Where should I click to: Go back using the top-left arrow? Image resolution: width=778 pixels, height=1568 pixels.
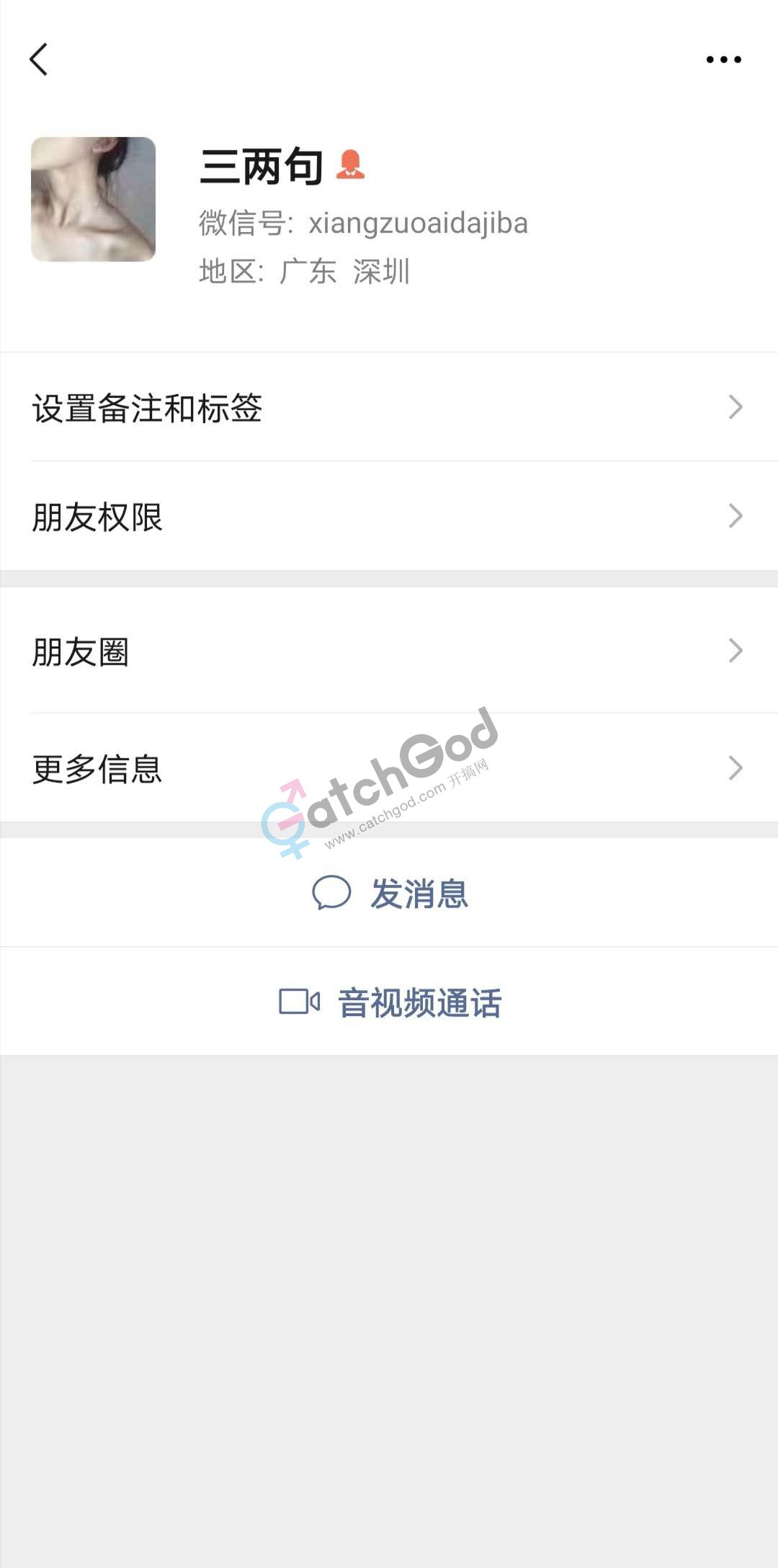[x=39, y=59]
